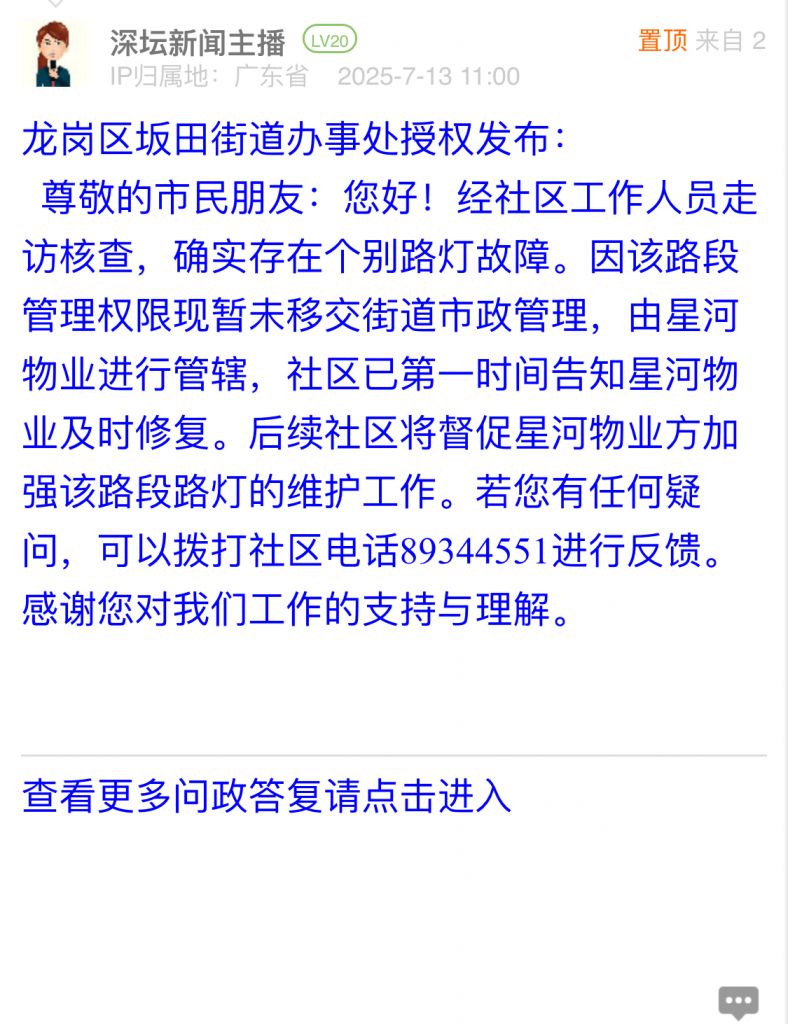The height and width of the screenshot is (1024, 788).
Task: Open the comment bubble icon
Action: [738, 1001]
